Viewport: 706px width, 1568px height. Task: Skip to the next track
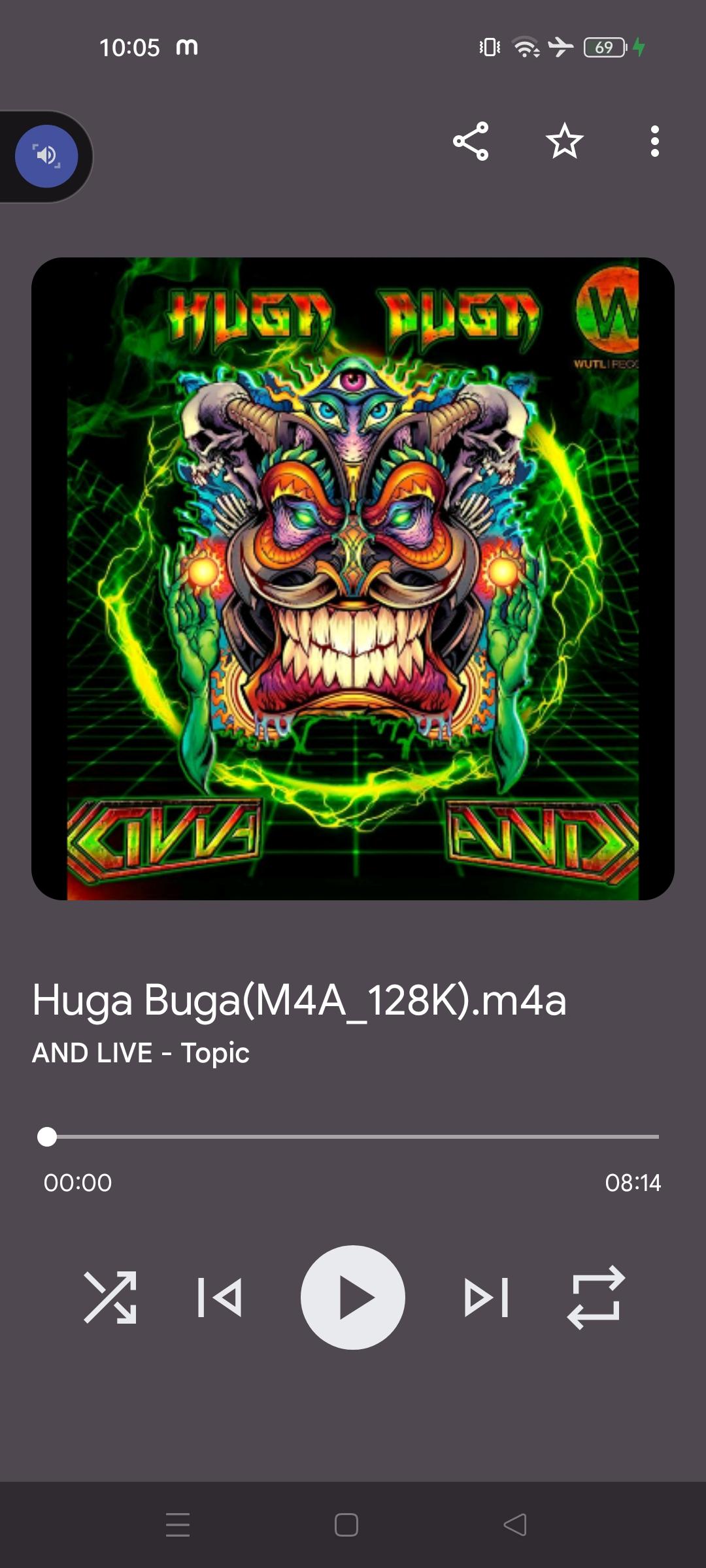486,1297
